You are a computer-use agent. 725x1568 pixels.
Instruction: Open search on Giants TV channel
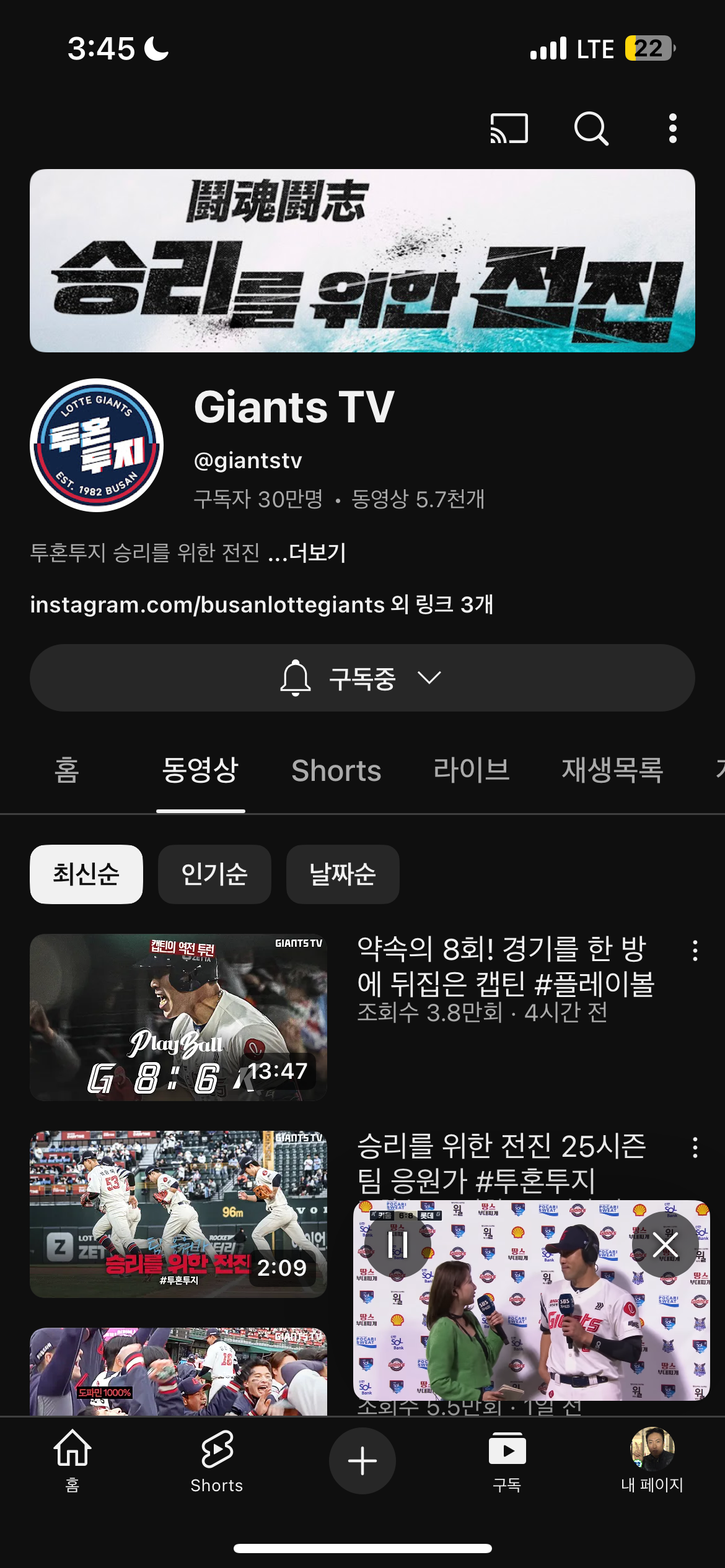(591, 128)
